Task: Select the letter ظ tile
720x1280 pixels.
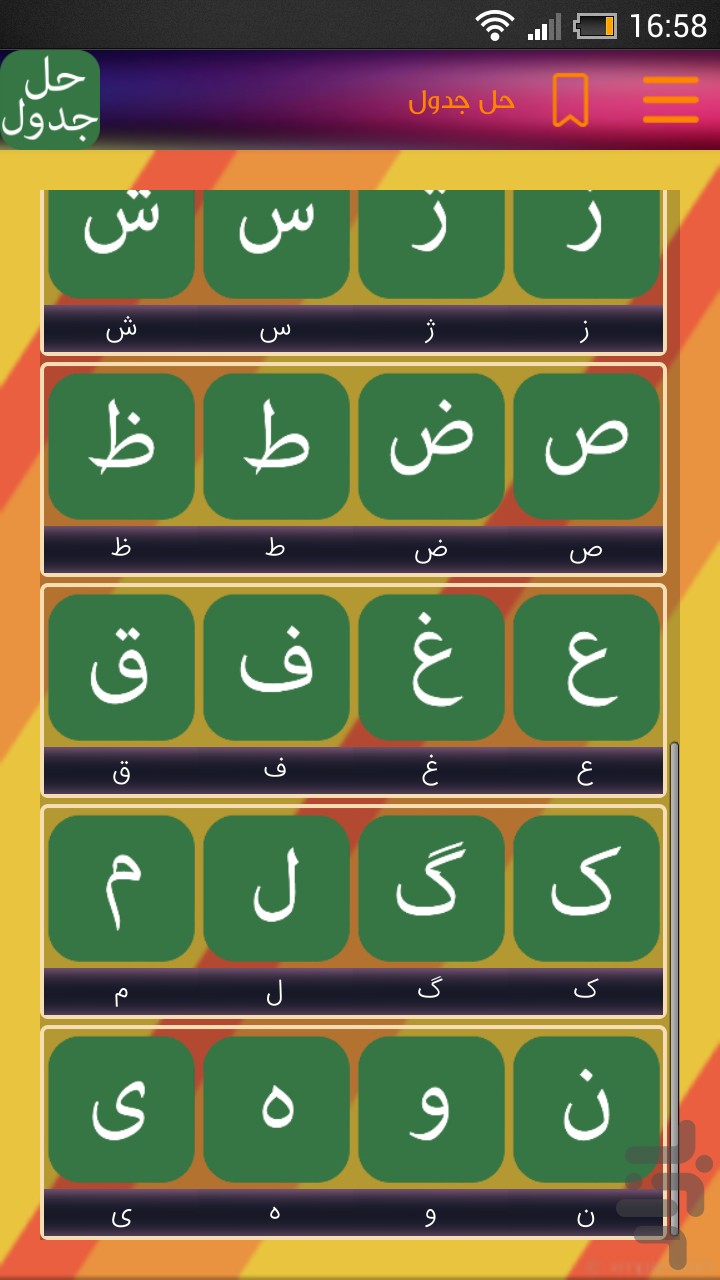Action: coord(122,447)
